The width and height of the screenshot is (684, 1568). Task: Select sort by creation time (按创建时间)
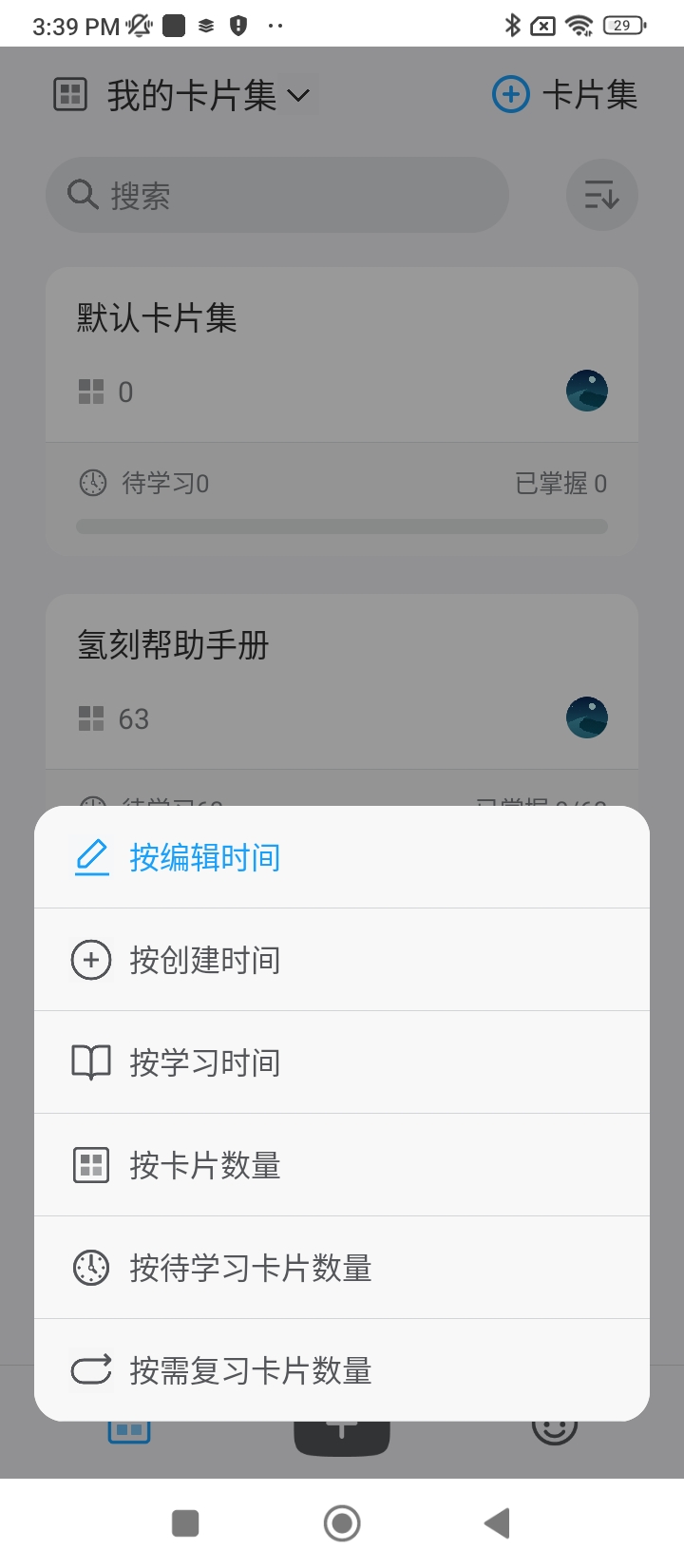click(204, 960)
